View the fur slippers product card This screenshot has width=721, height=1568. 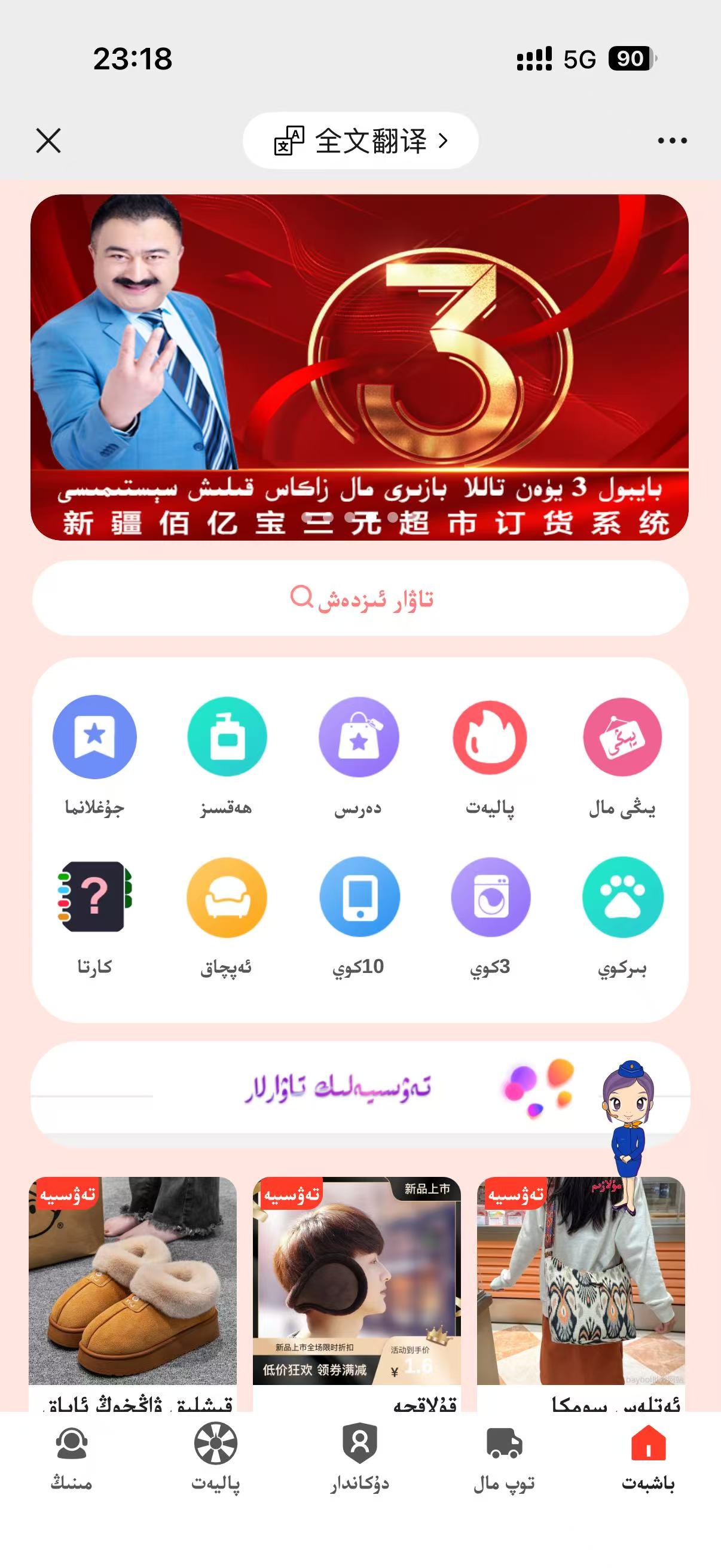[x=133, y=1285]
